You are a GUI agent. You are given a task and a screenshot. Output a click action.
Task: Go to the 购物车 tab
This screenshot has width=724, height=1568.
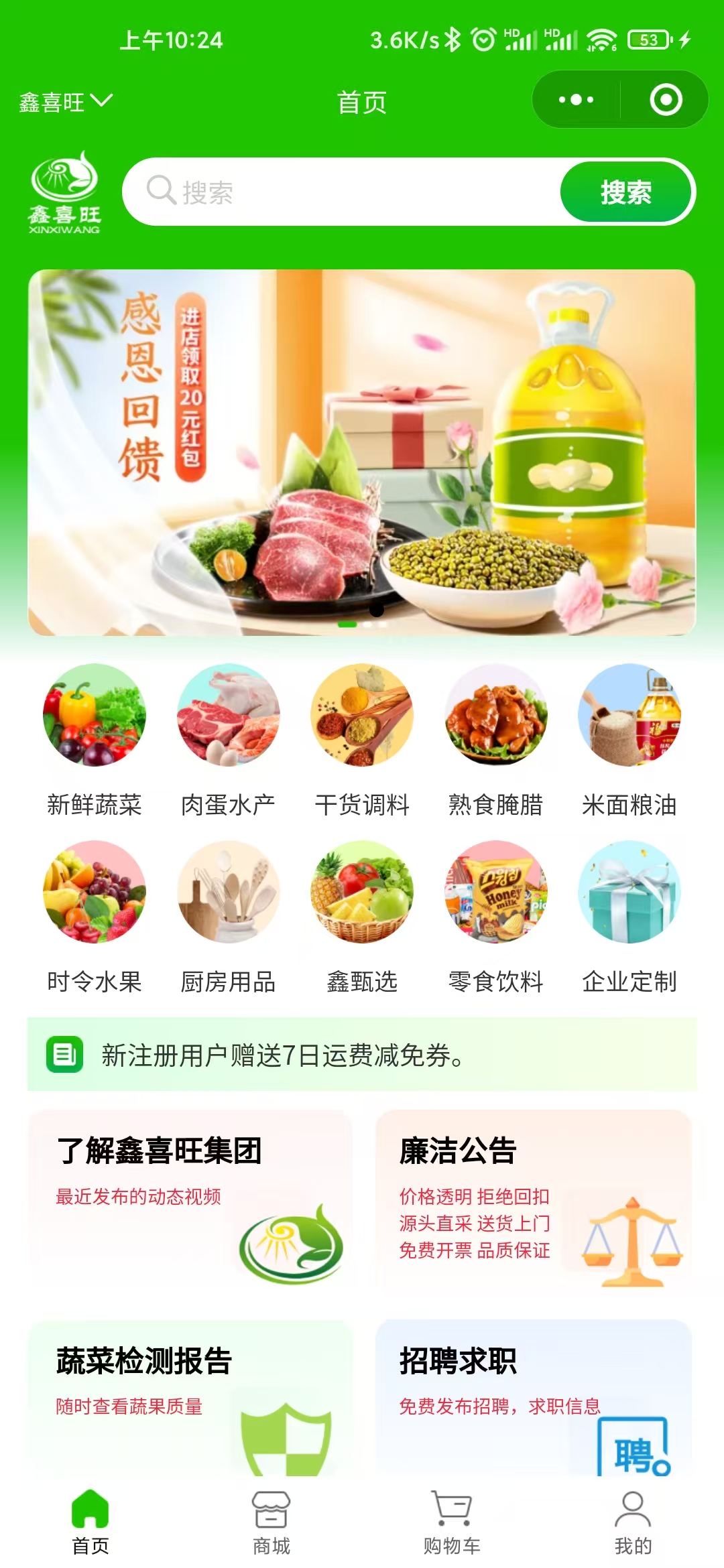(452, 1522)
